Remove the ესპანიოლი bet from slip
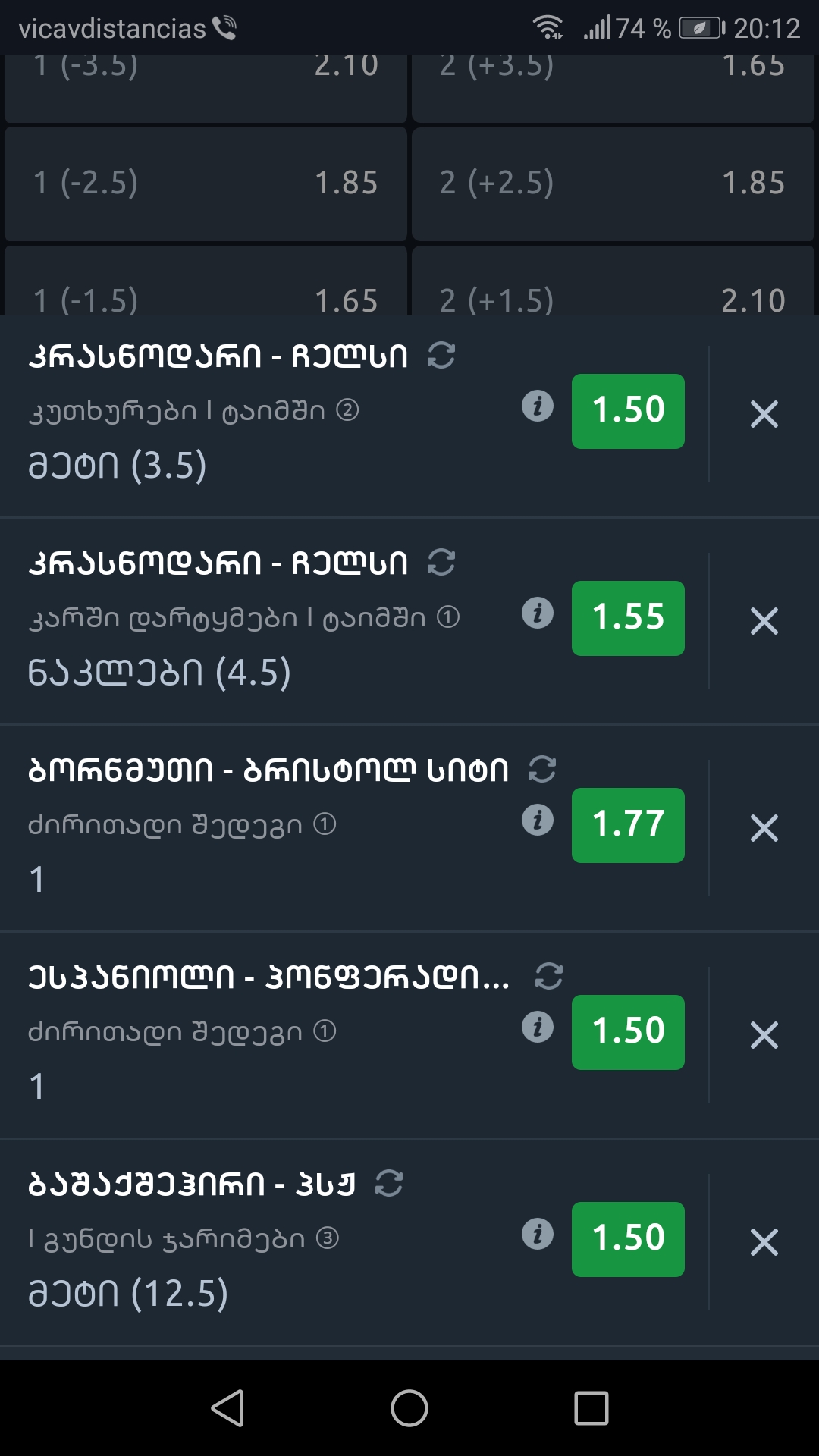Viewport: 819px width, 1456px height. [764, 1035]
